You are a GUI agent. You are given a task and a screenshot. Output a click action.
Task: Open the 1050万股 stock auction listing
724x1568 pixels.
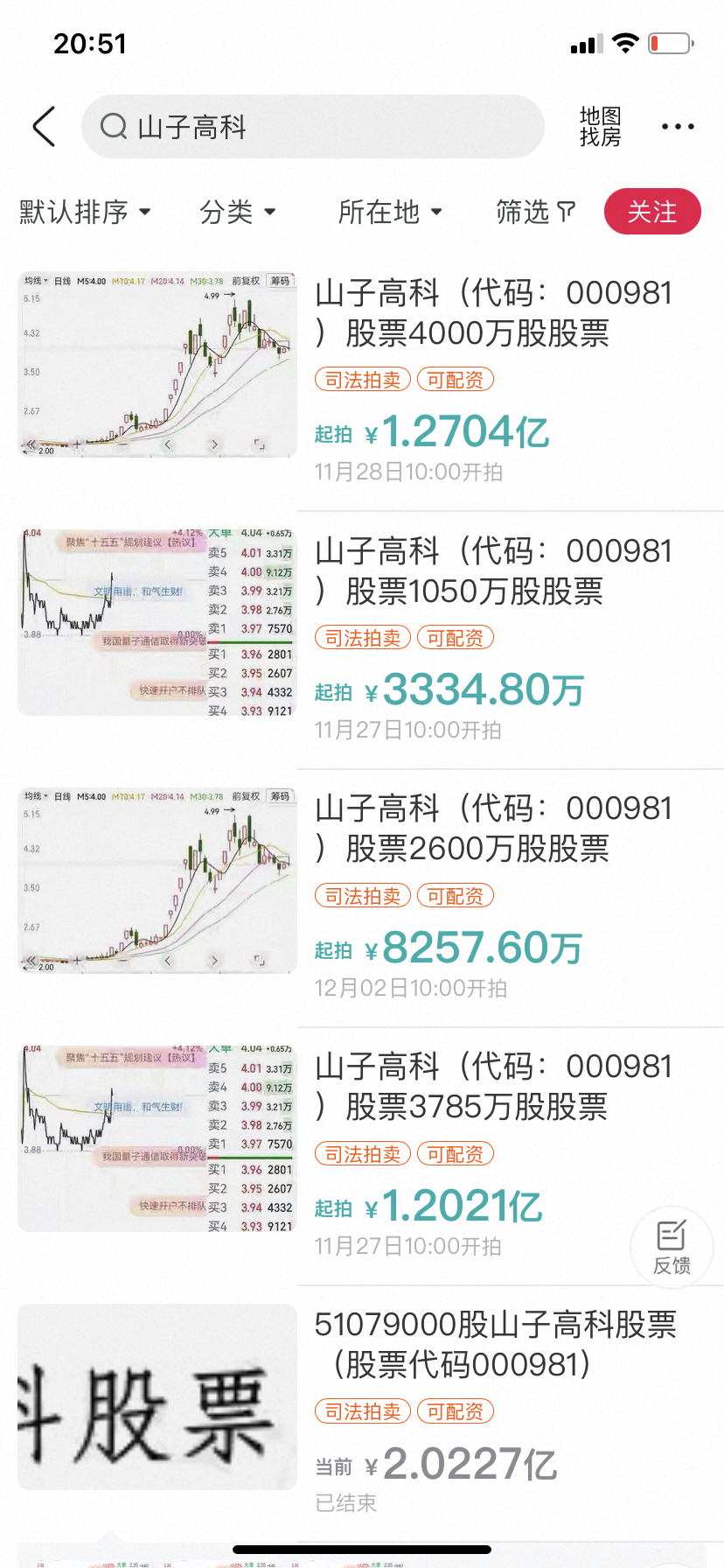click(x=493, y=570)
